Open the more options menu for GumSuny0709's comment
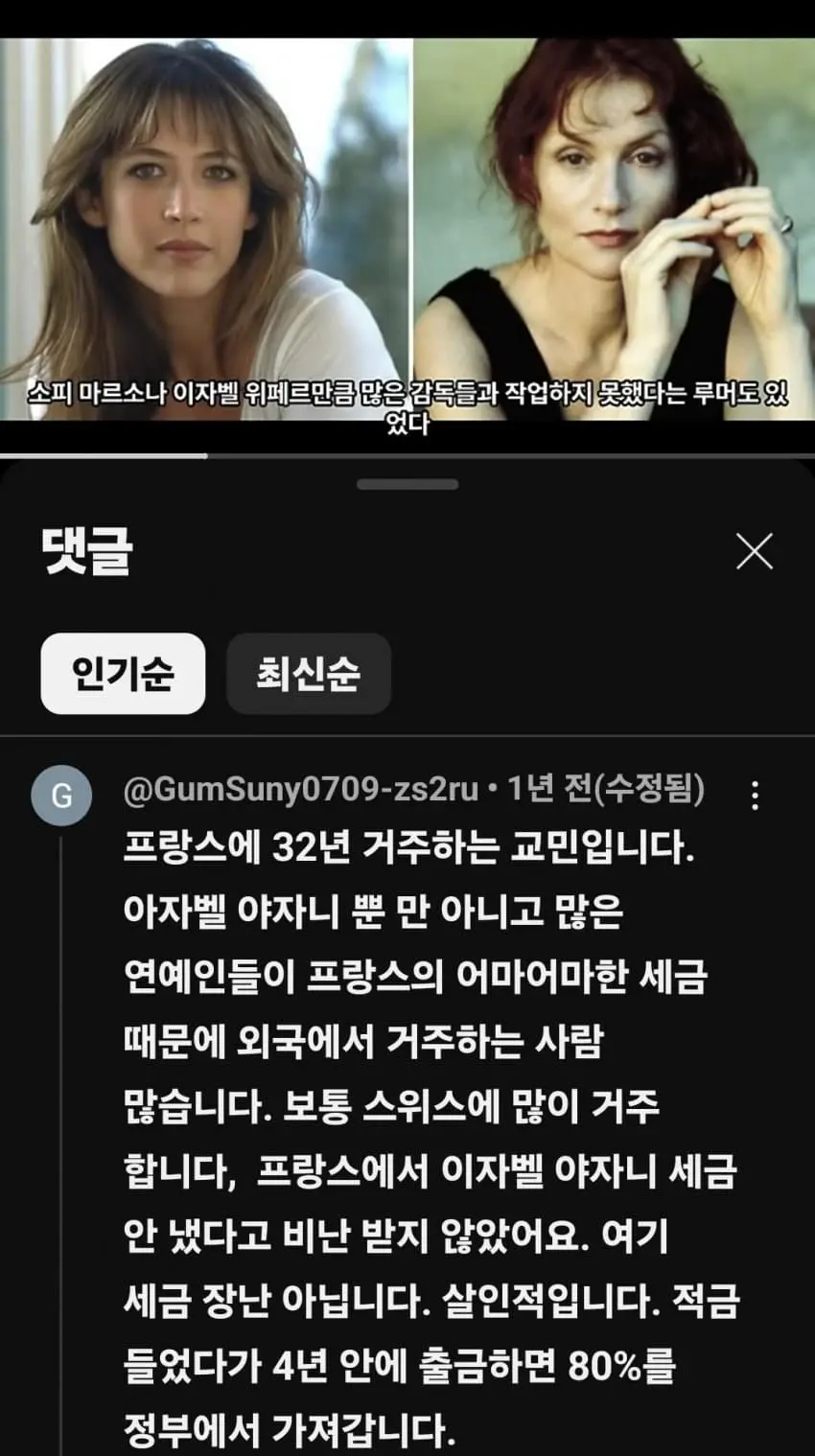This screenshot has height=1456, width=815. coord(756,795)
